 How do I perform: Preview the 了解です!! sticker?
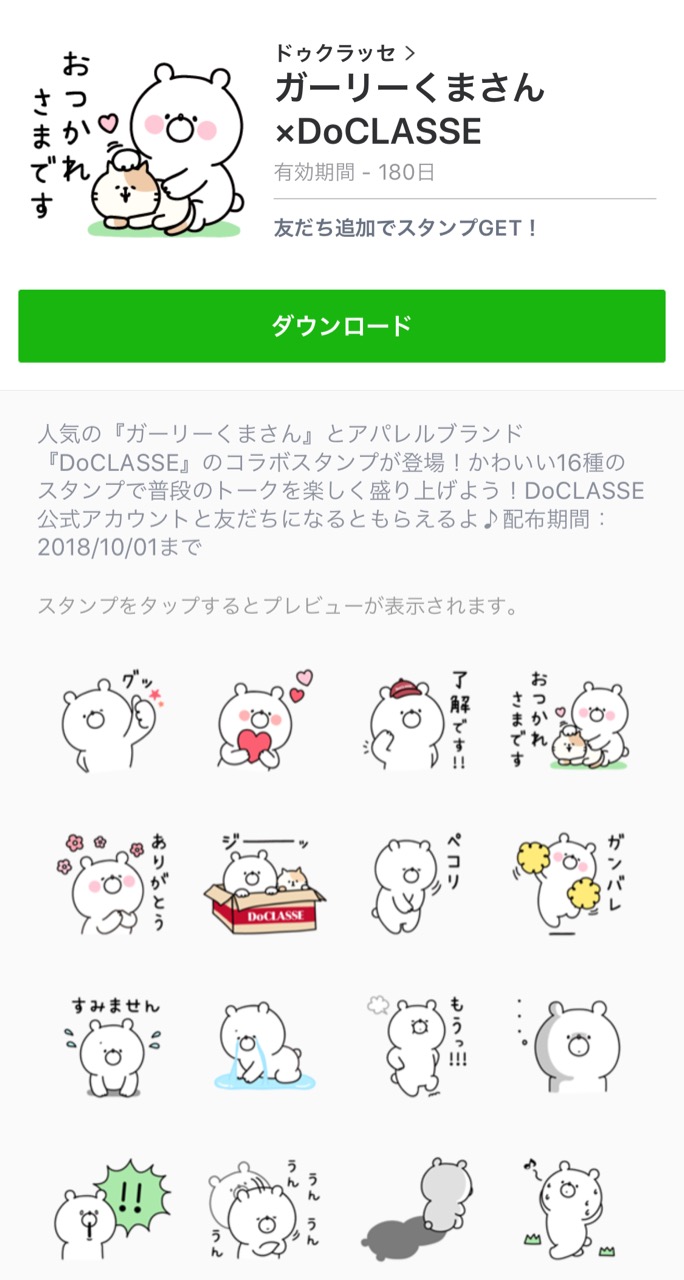pyautogui.click(x=418, y=716)
